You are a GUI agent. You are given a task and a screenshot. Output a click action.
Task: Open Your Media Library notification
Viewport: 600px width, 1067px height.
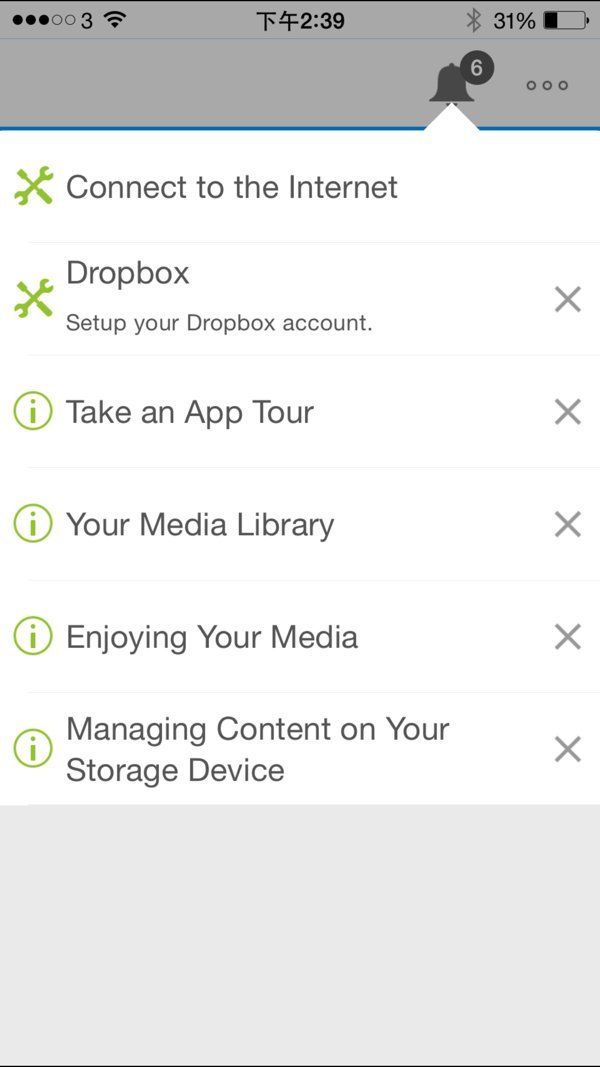(200, 524)
